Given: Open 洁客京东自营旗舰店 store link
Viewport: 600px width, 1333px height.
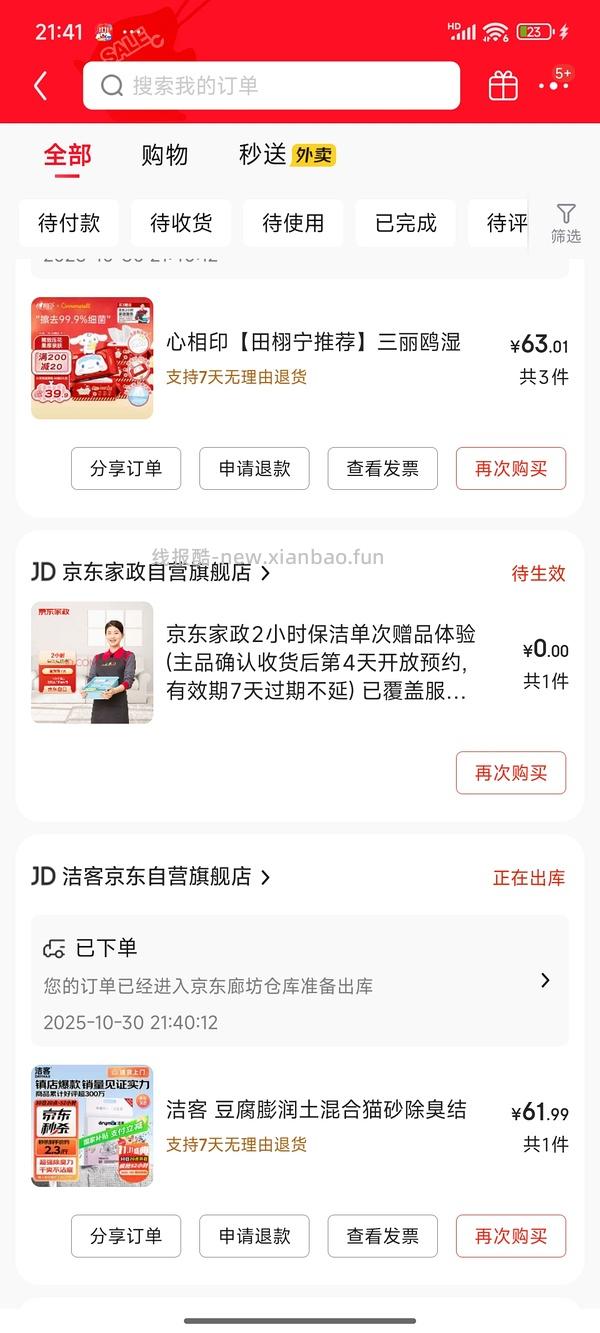Looking at the screenshot, I should 155,877.
